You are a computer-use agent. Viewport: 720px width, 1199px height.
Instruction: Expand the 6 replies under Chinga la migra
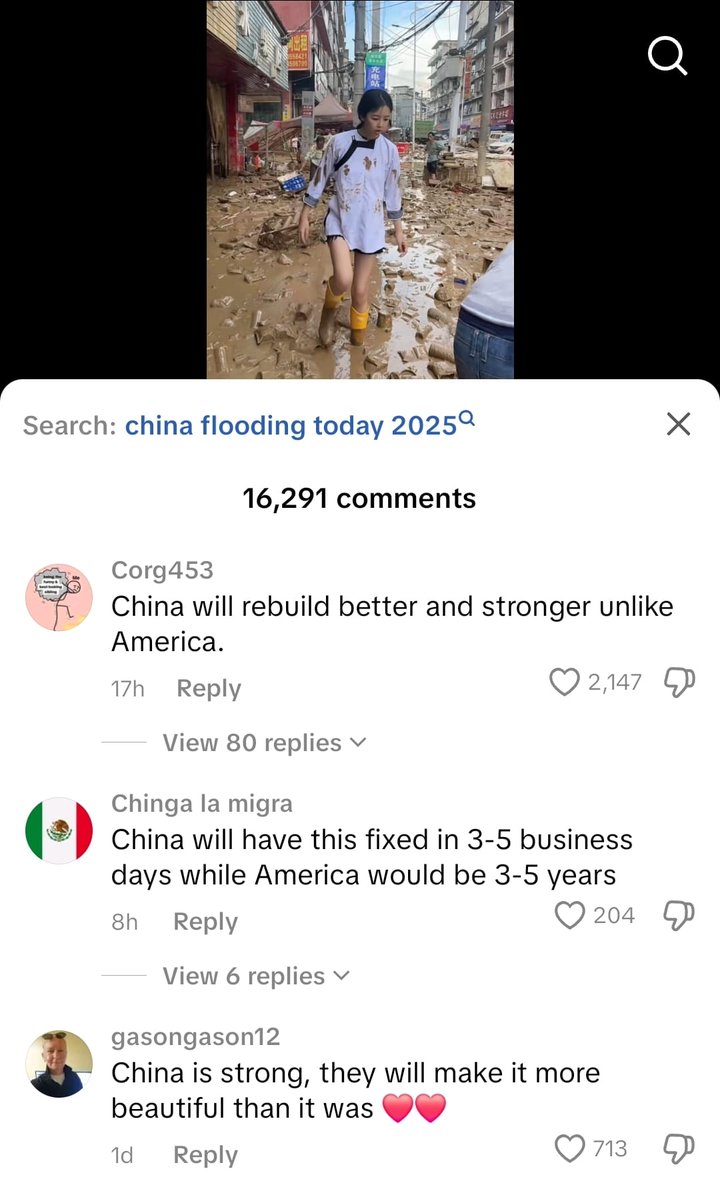click(255, 976)
